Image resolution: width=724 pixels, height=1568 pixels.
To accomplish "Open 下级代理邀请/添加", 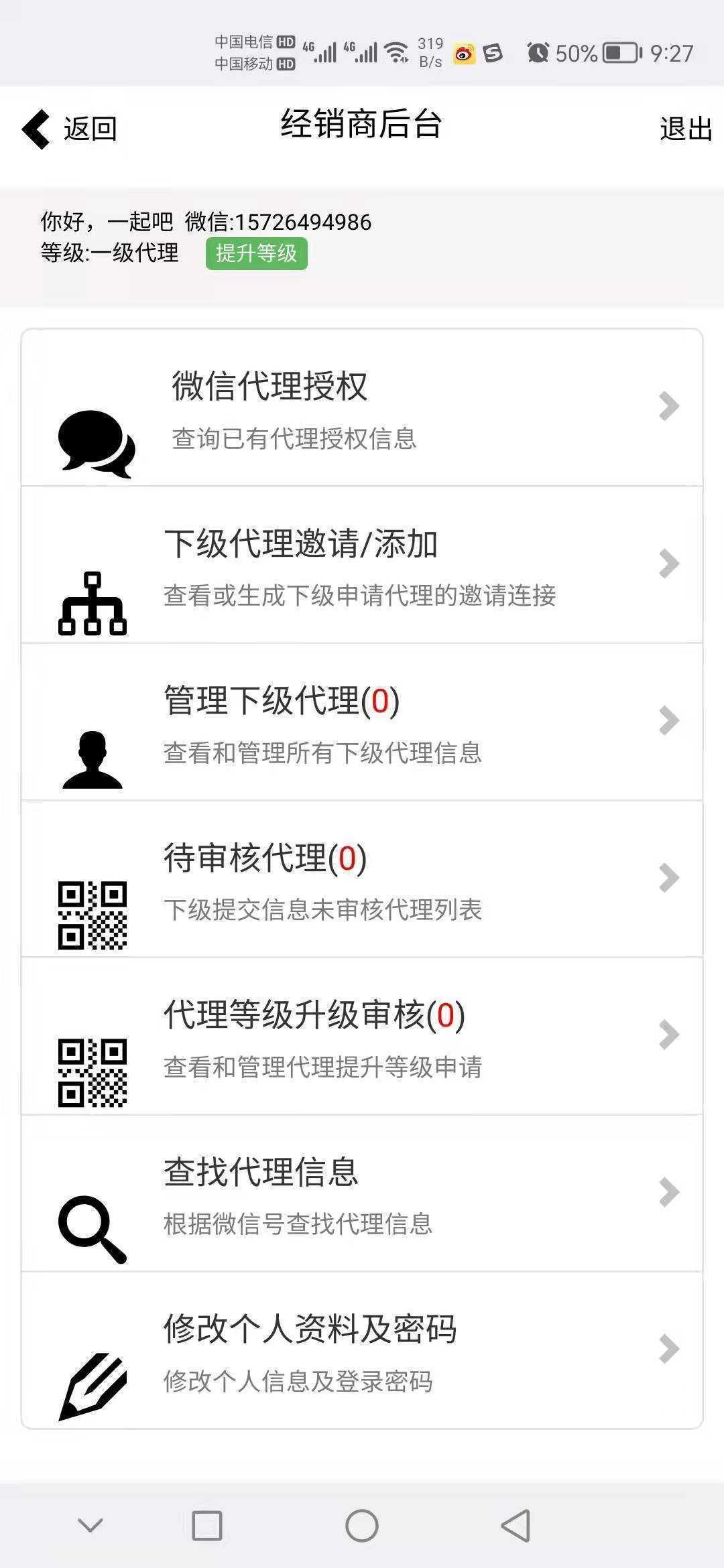I will point(362,565).
